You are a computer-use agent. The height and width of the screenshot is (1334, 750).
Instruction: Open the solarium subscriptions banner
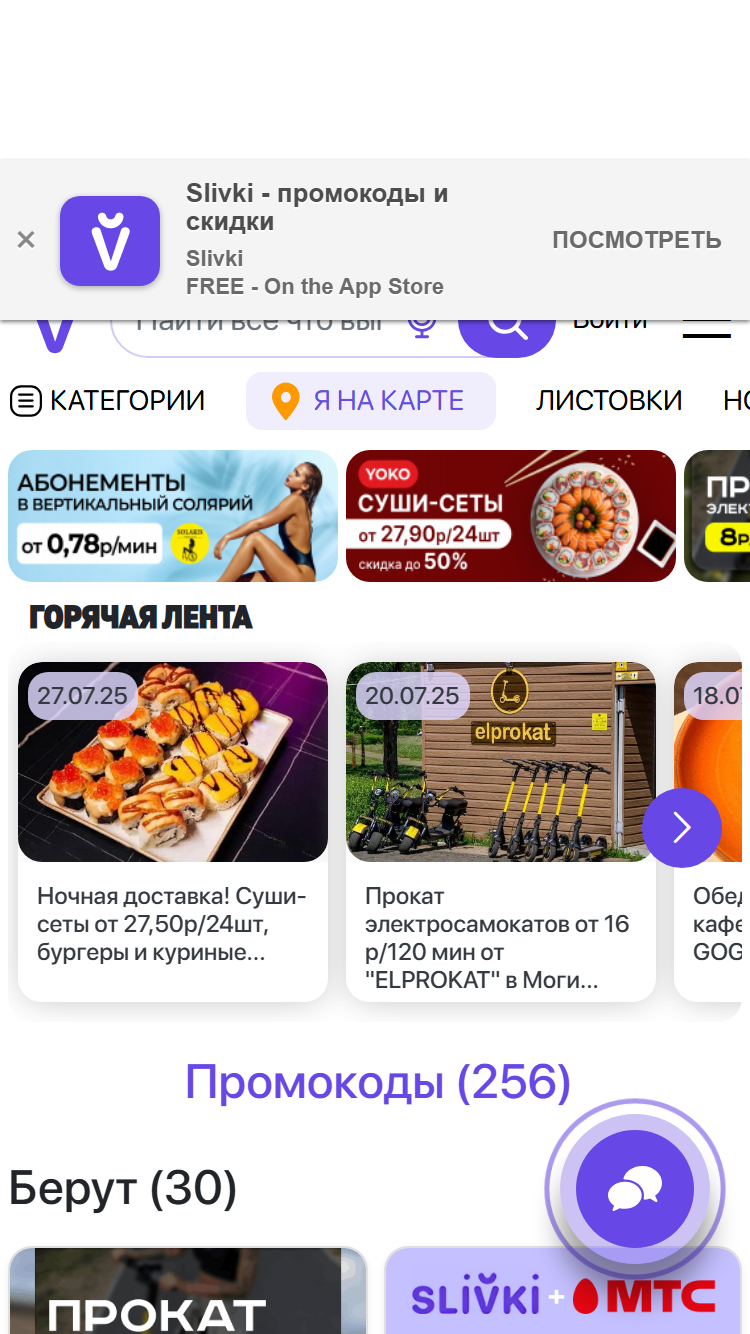tap(173, 516)
